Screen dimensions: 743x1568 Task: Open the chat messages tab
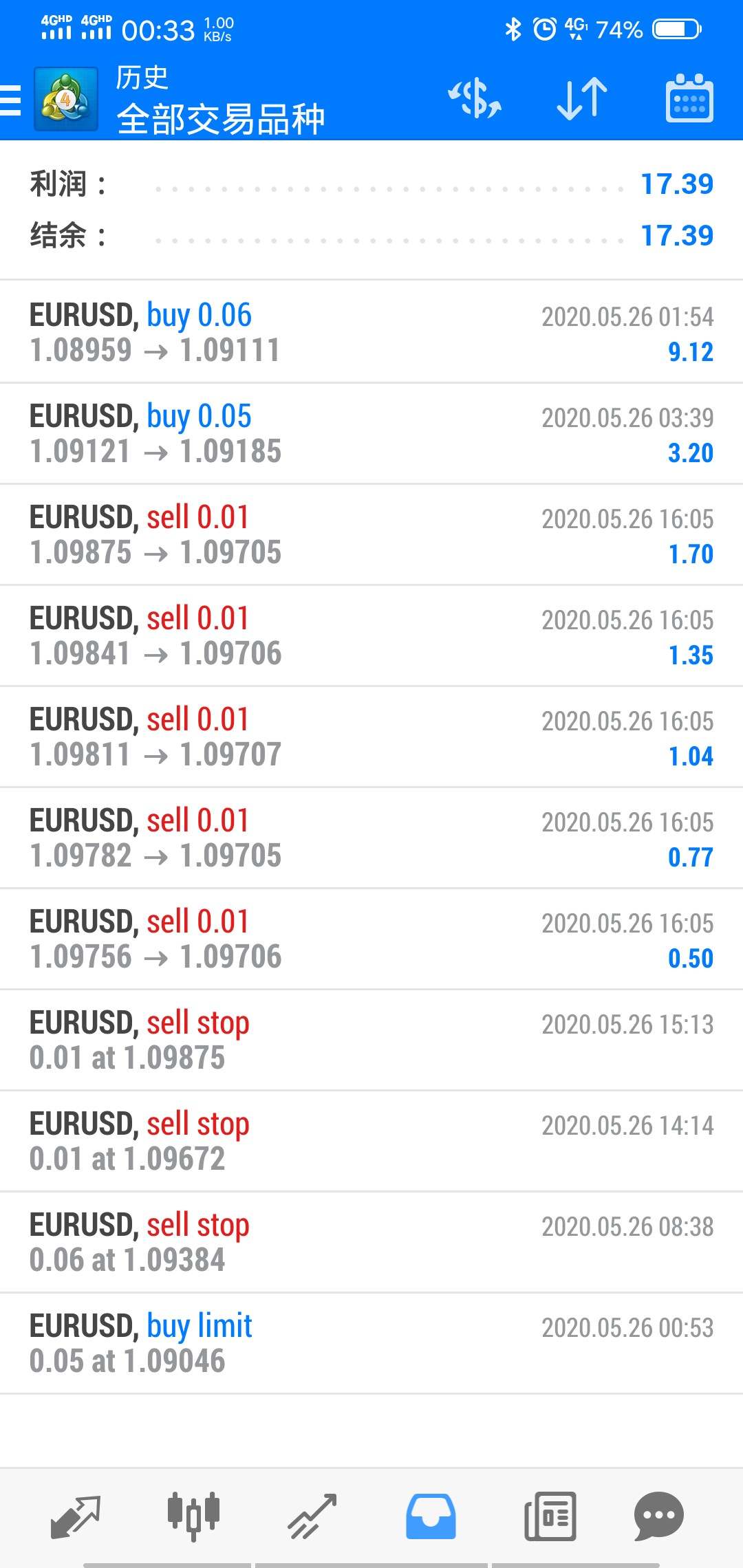click(x=658, y=1516)
